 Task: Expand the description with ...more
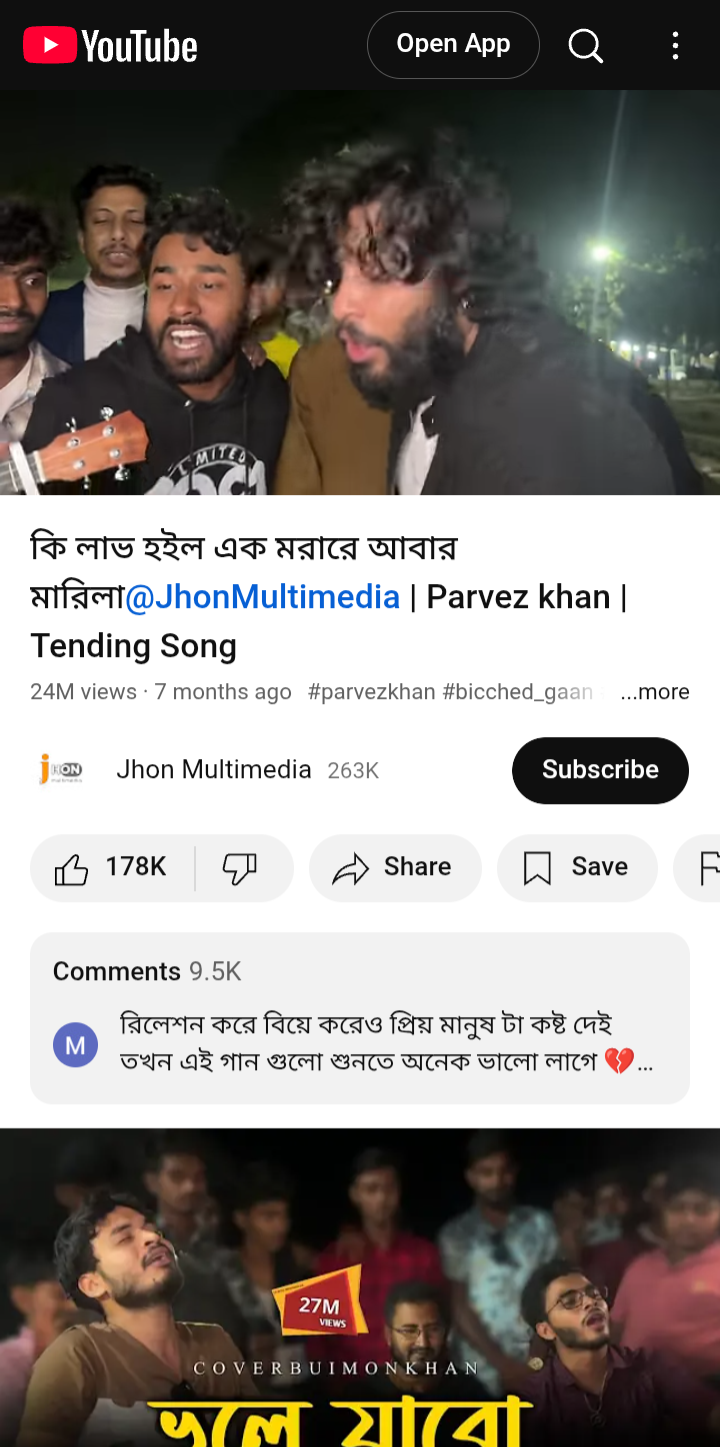[x=655, y=692]
